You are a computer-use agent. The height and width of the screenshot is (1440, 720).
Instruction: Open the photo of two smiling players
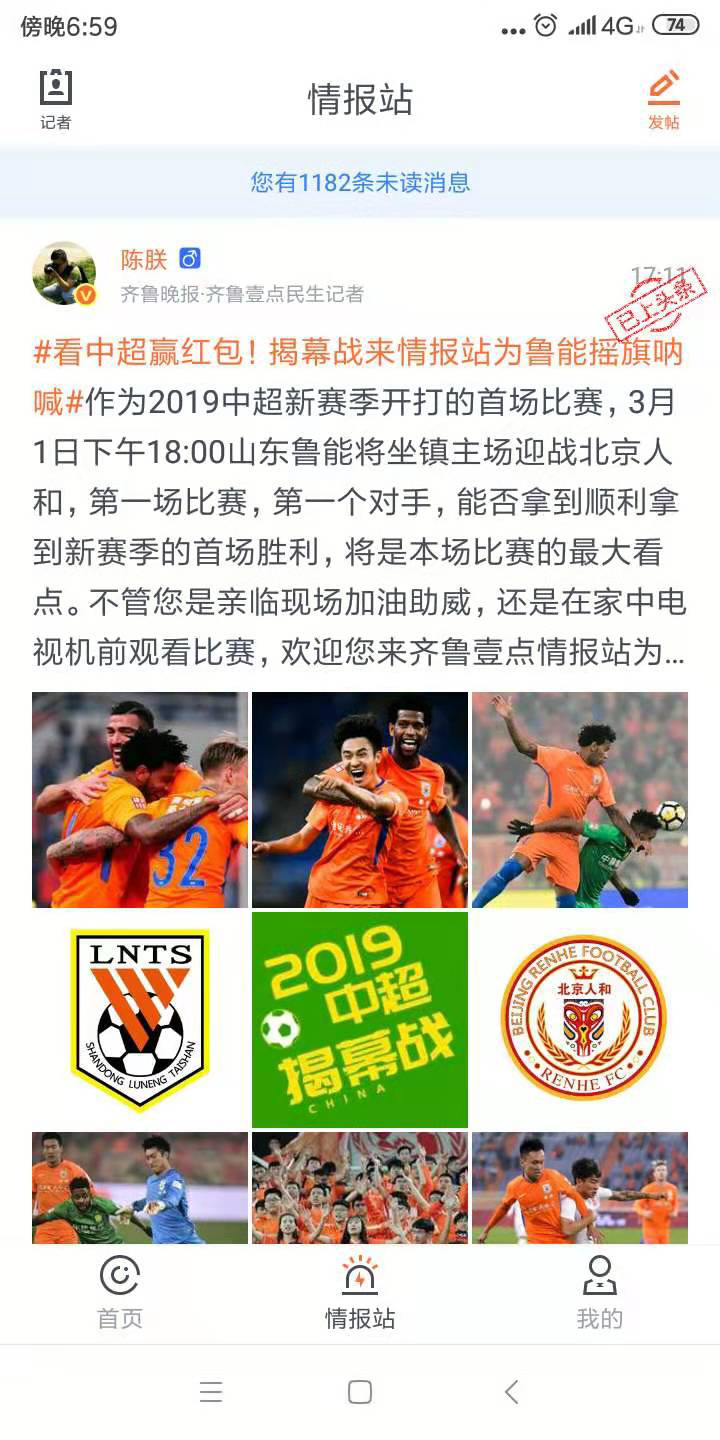coord(360,800)
